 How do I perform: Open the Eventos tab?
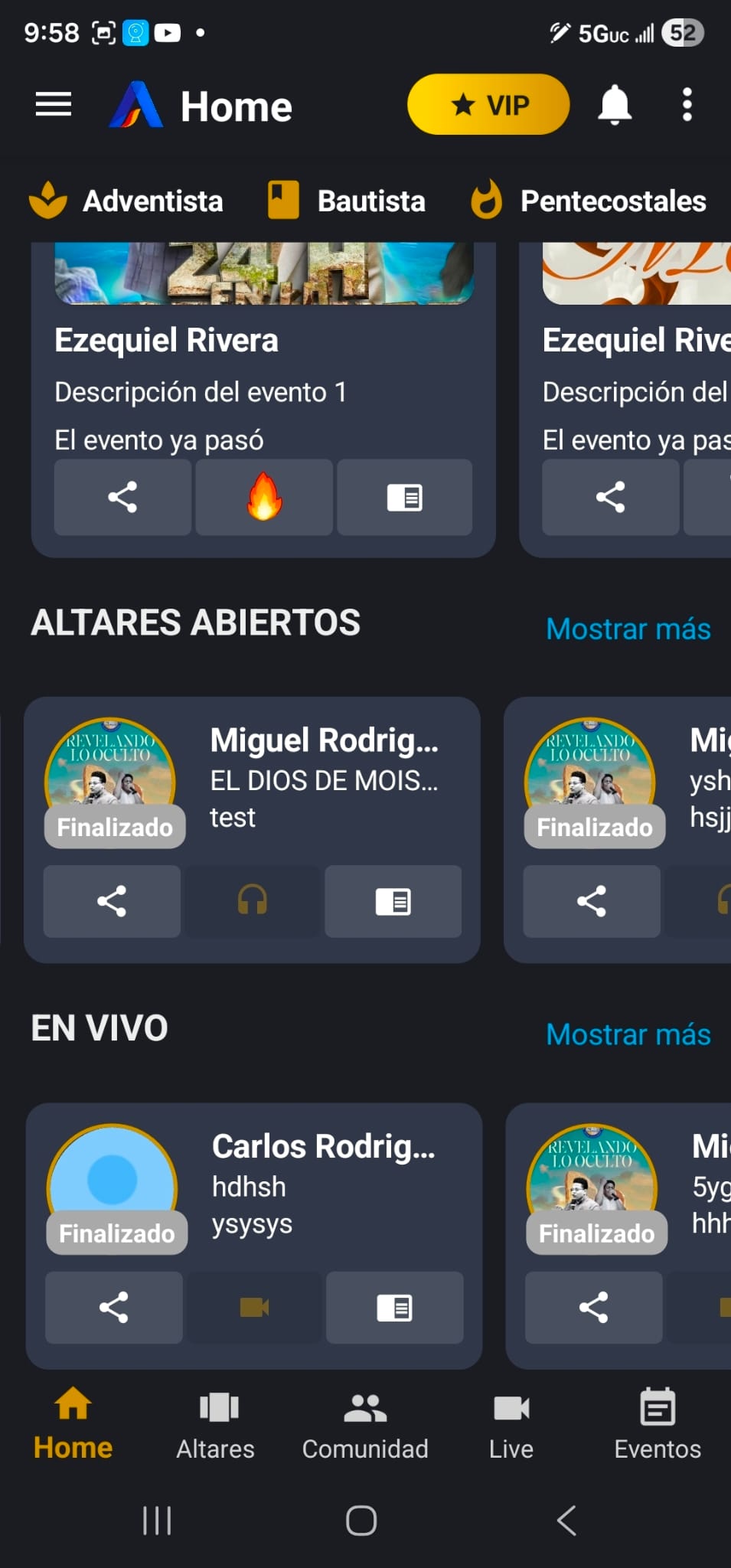(x=658, y=1426)
